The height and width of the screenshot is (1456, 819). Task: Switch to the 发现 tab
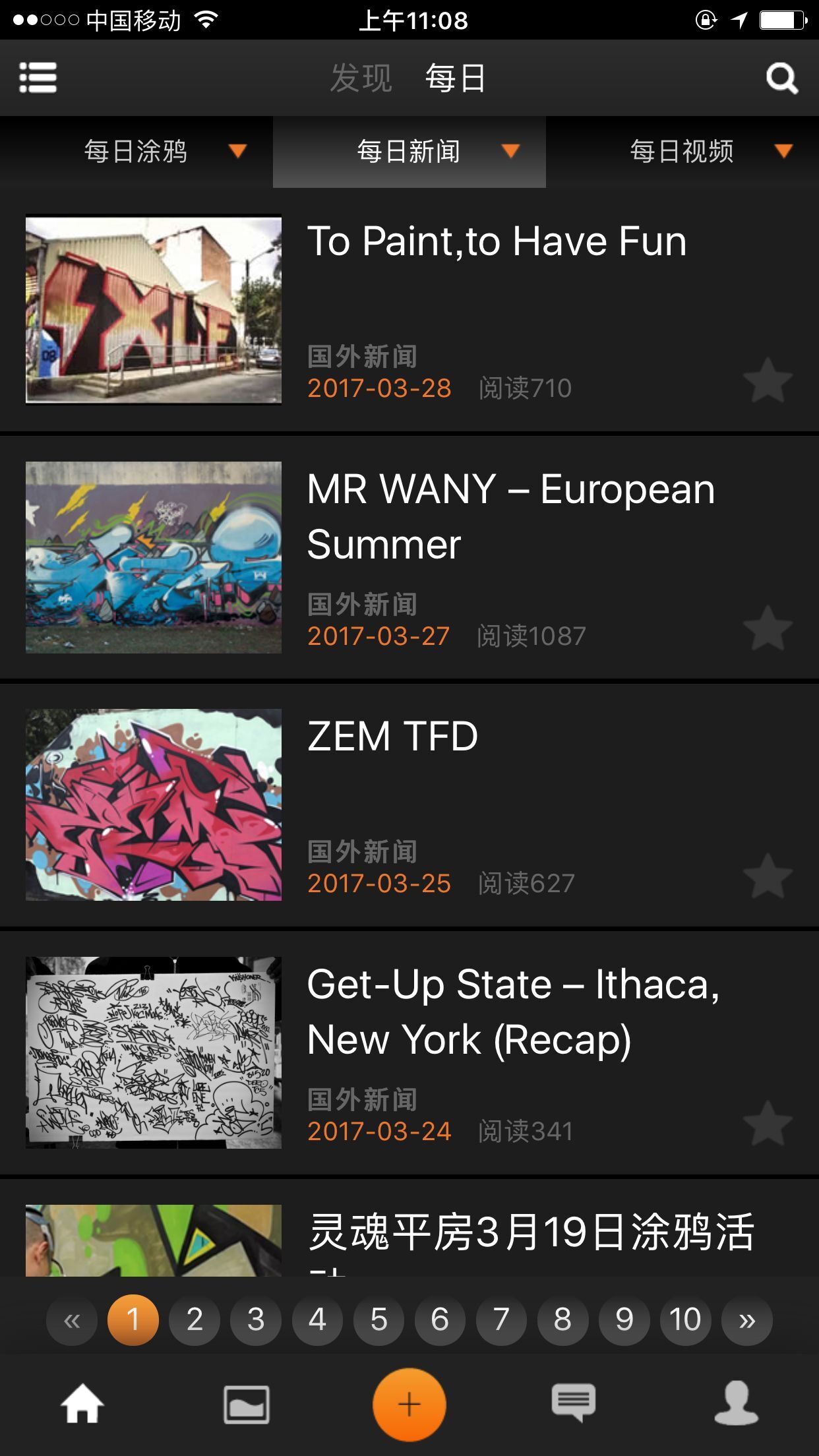click(361, 78)
